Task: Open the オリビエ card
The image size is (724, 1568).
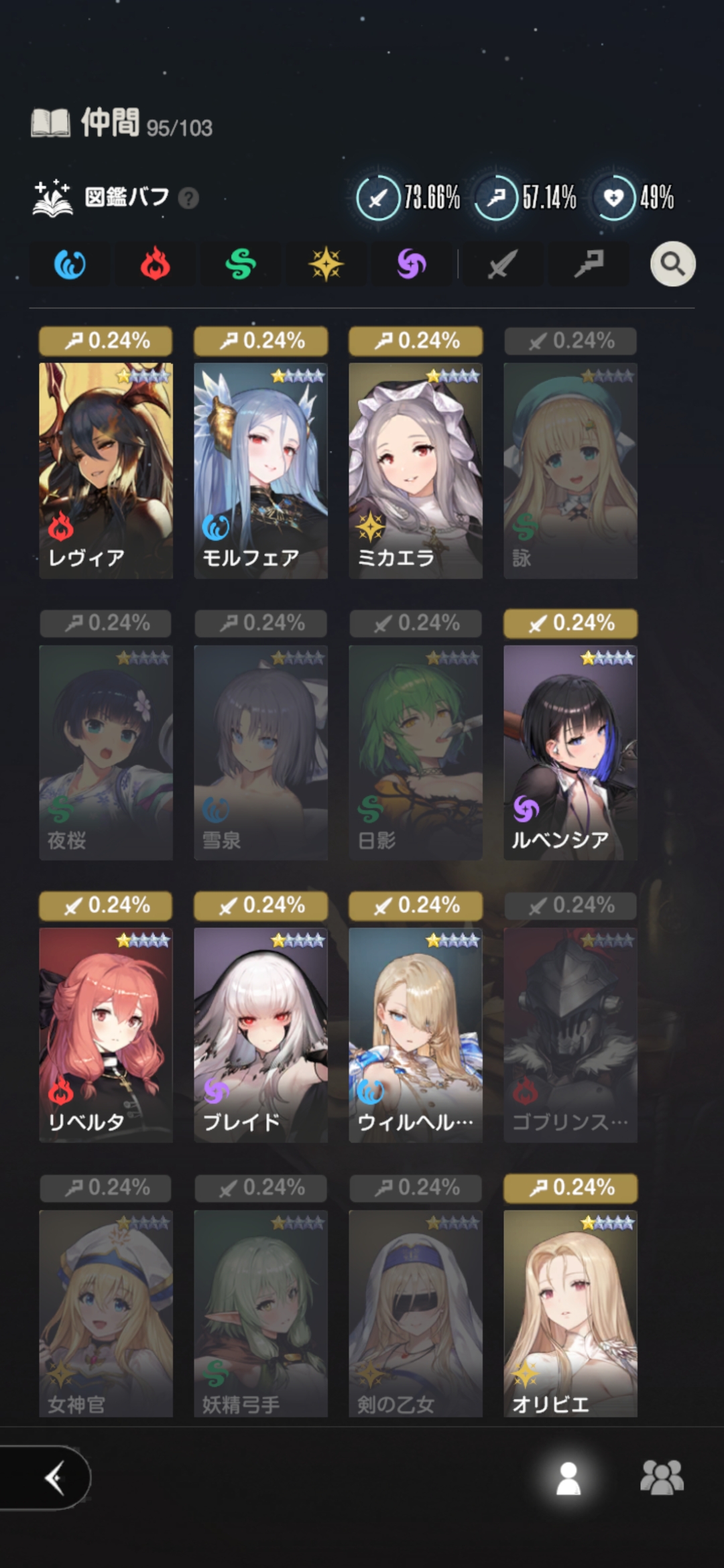Action: 570,1313
